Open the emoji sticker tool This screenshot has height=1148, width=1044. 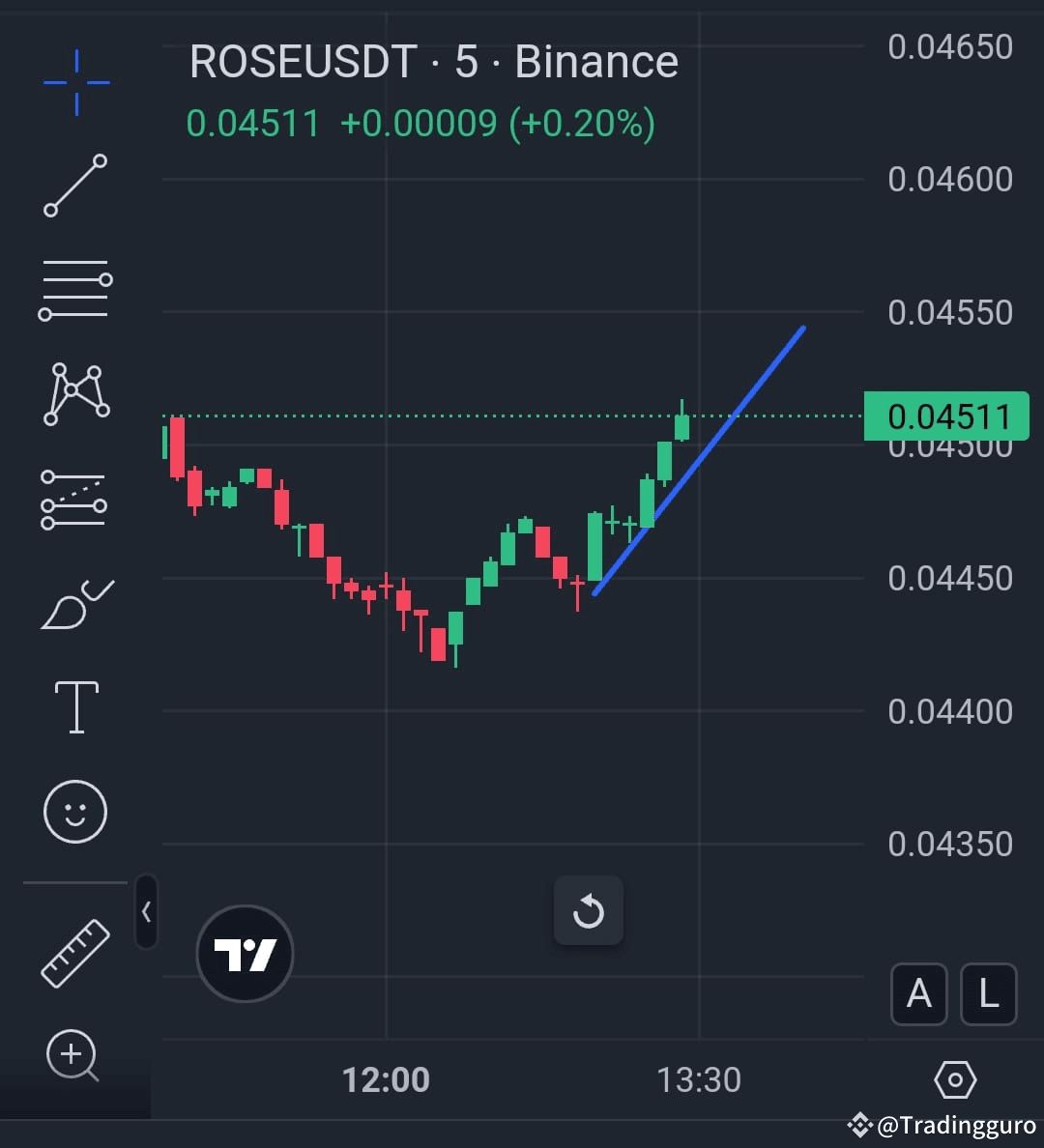[x=74, y=812]
